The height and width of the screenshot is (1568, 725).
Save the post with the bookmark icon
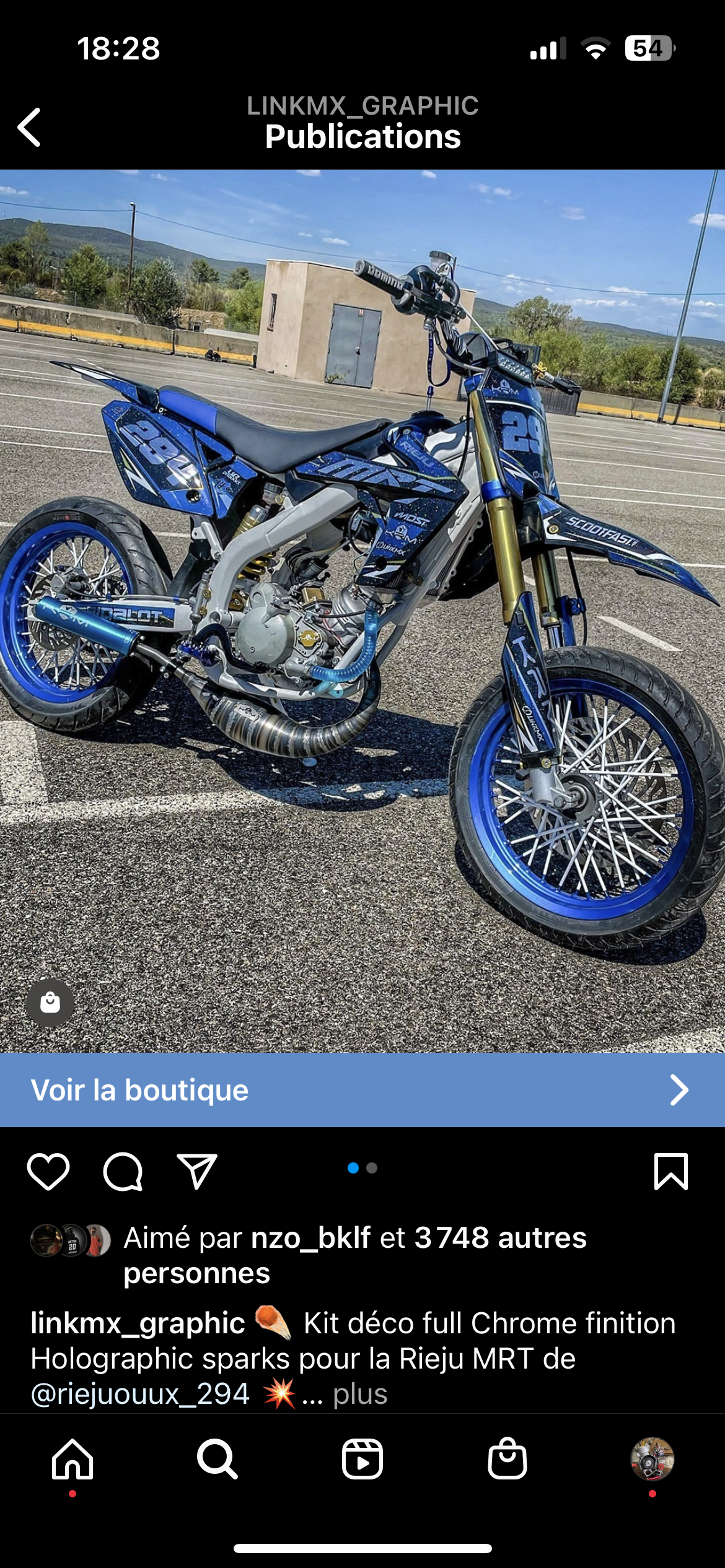[671, 1171]
